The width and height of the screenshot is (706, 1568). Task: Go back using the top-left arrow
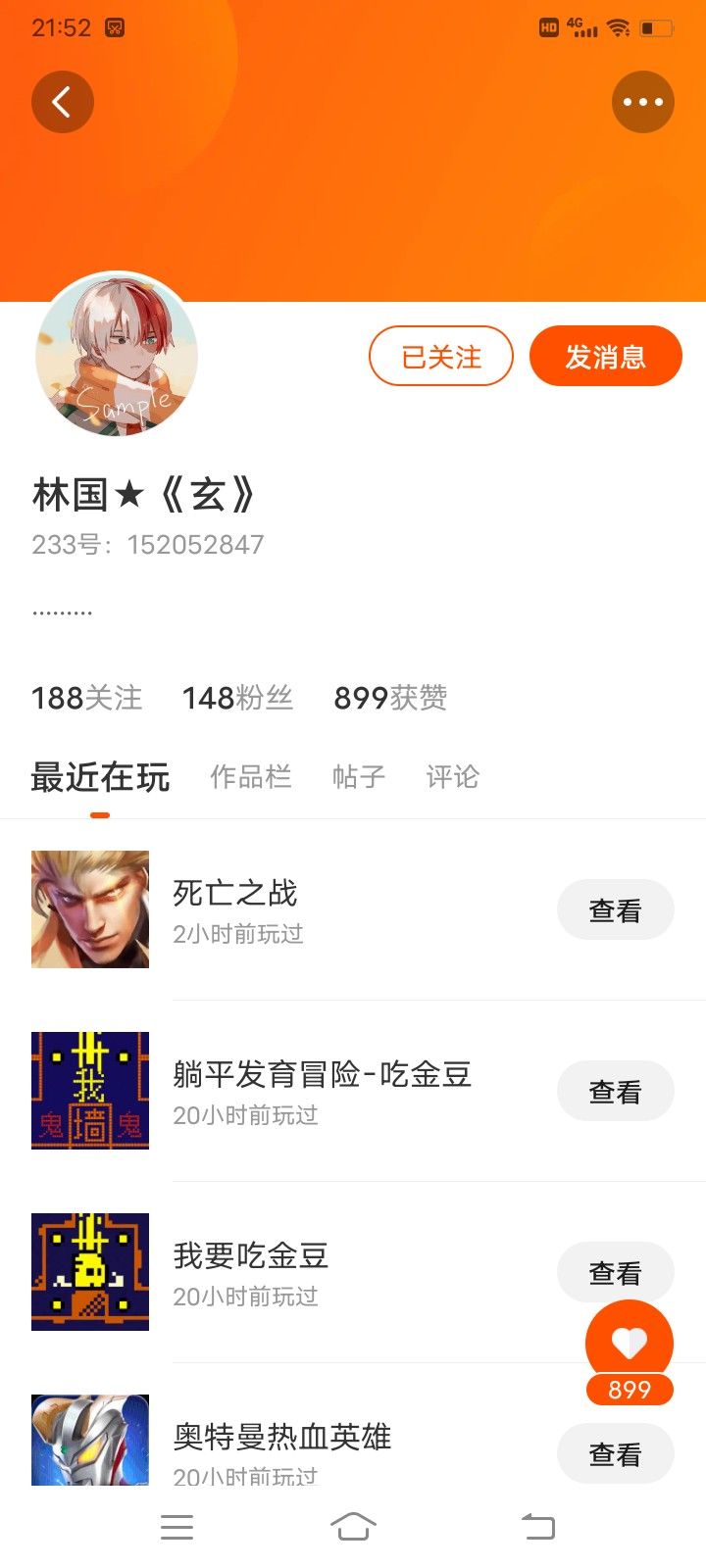point(63,102)
